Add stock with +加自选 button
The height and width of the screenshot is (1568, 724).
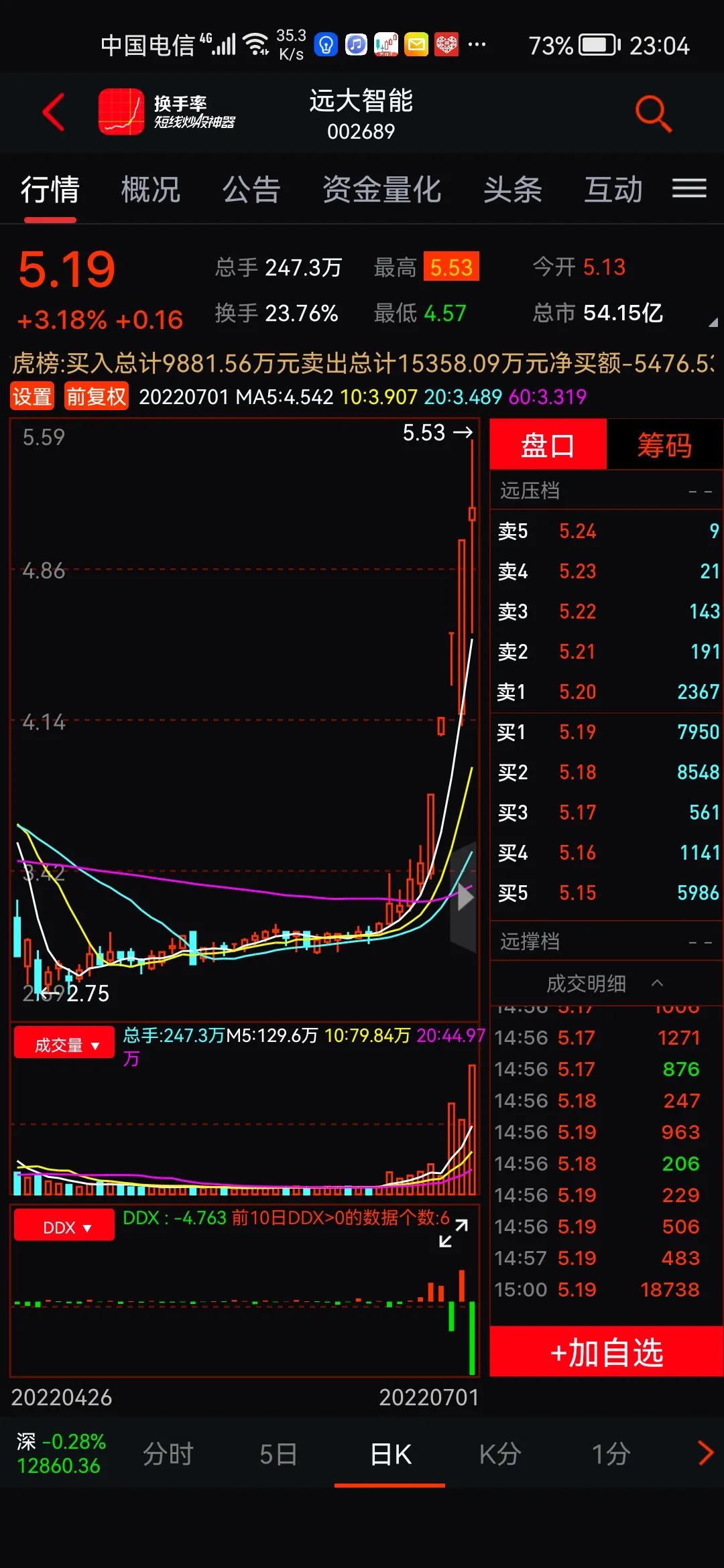(606, 1352)
